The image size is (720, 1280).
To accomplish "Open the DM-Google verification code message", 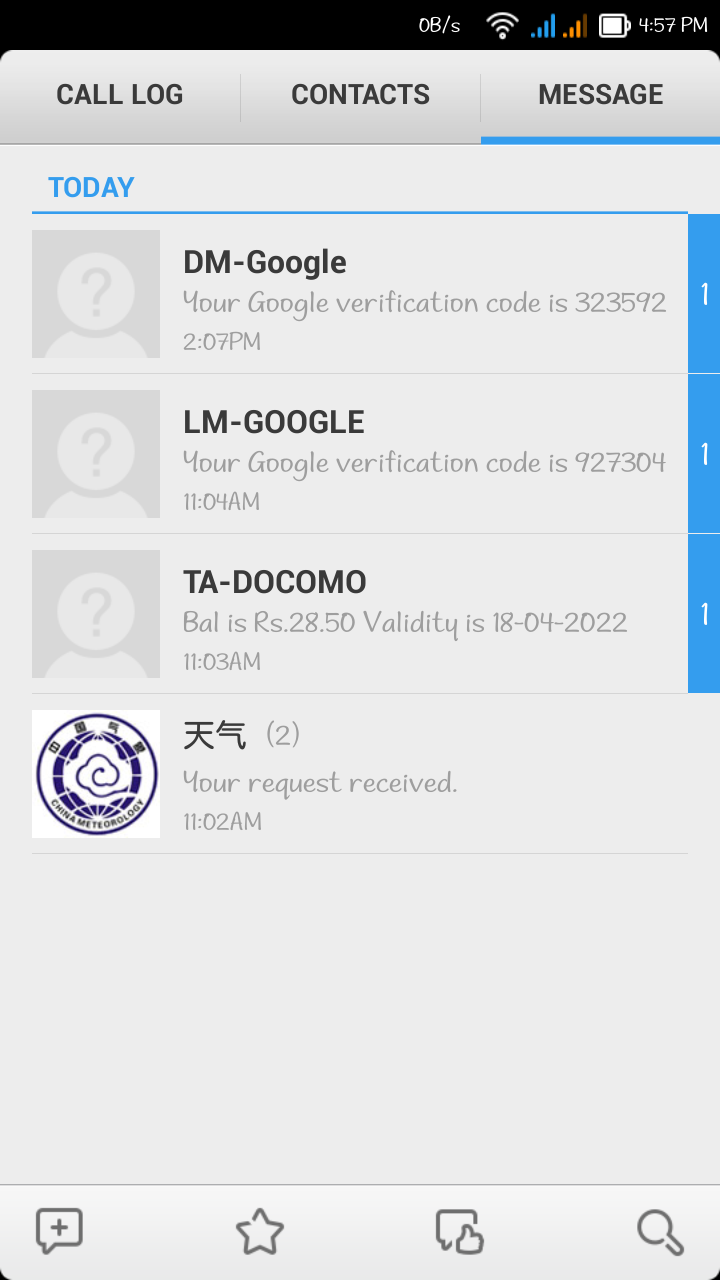I will point(400,294).
